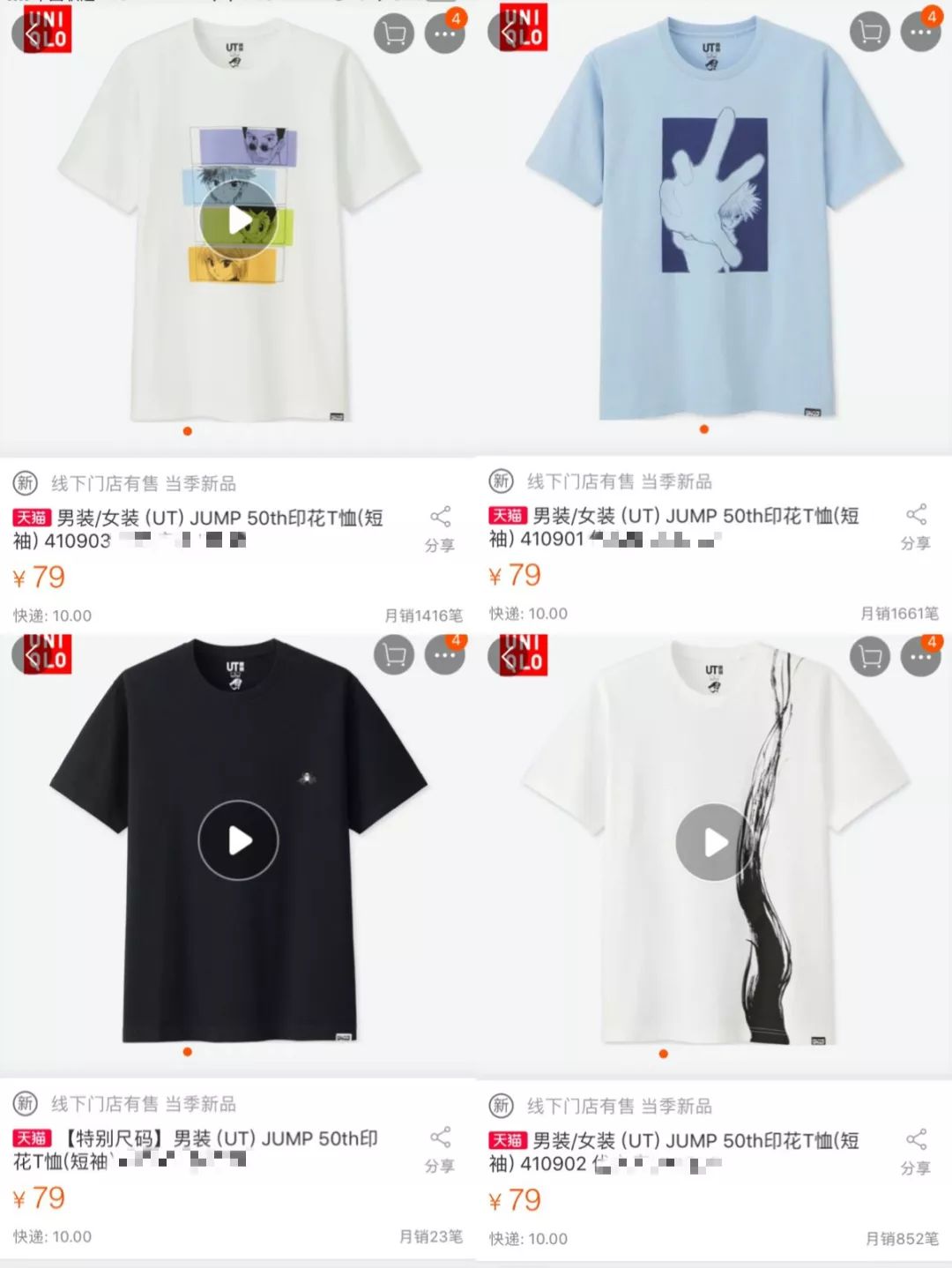This screenshot has height=1268, width=952.
Task: Play the video on the four-panel print shirt
Action: click(236, 220)
